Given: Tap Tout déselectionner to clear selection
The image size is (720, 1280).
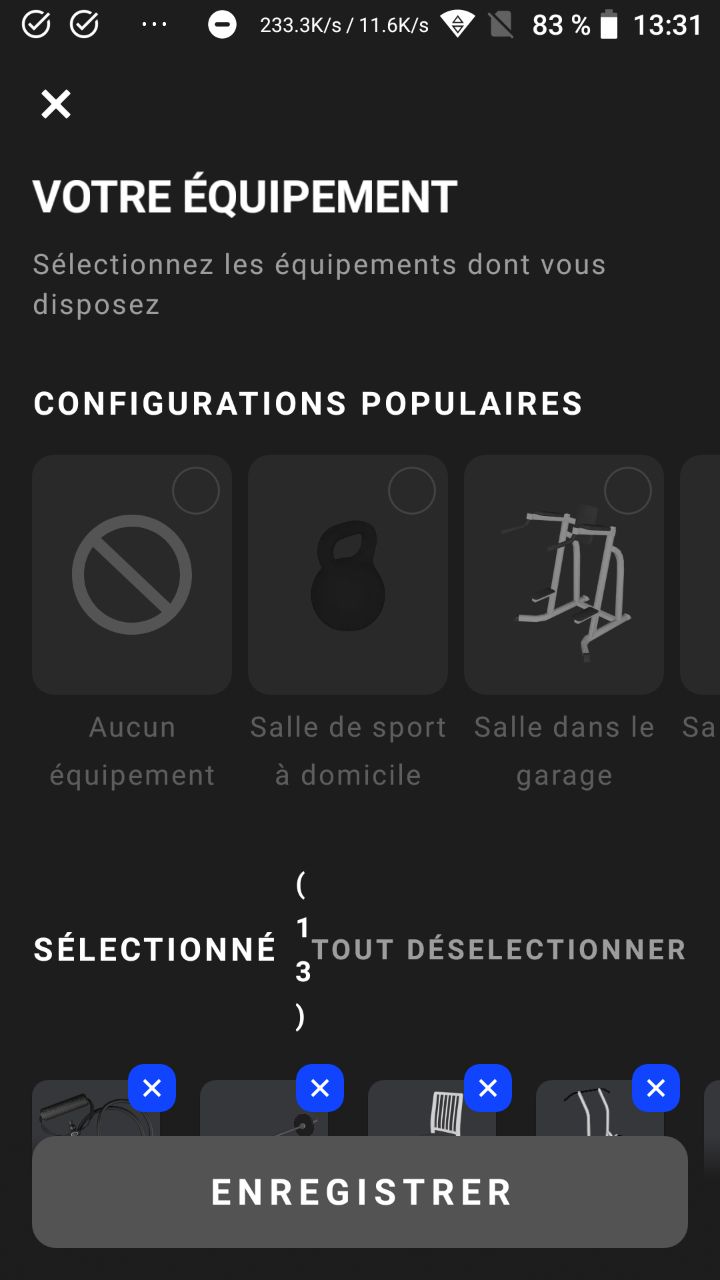Looking at the screenshot, I should click(x=499, y=949).
